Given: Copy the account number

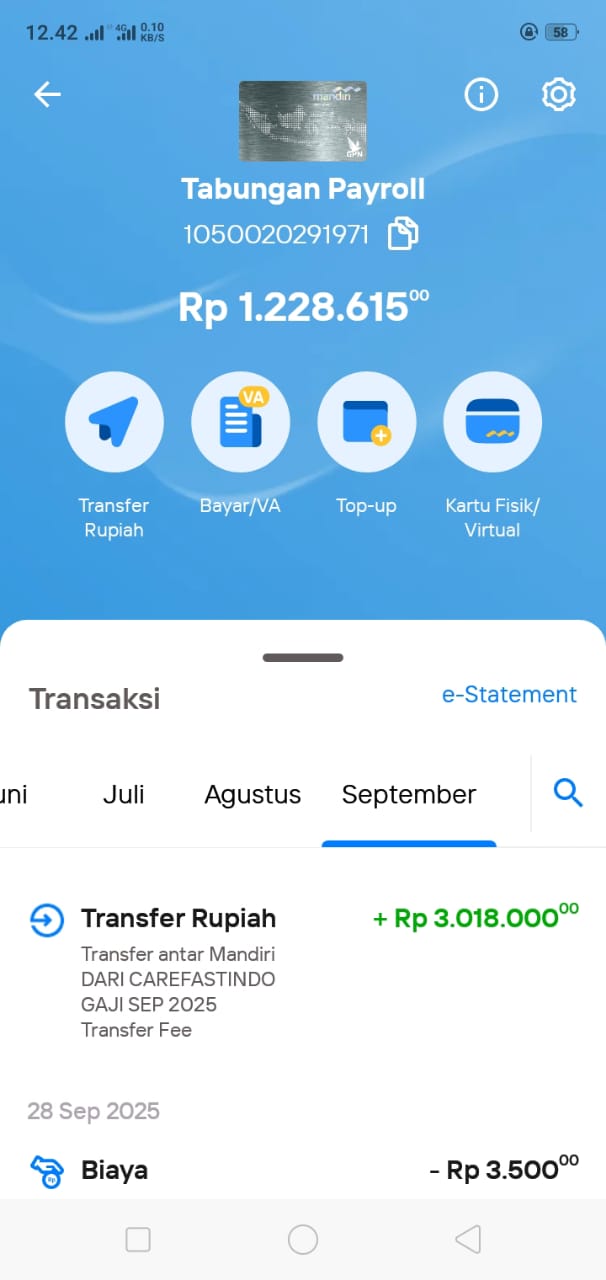Looking at the screenshot, I should tap(403, 235).
